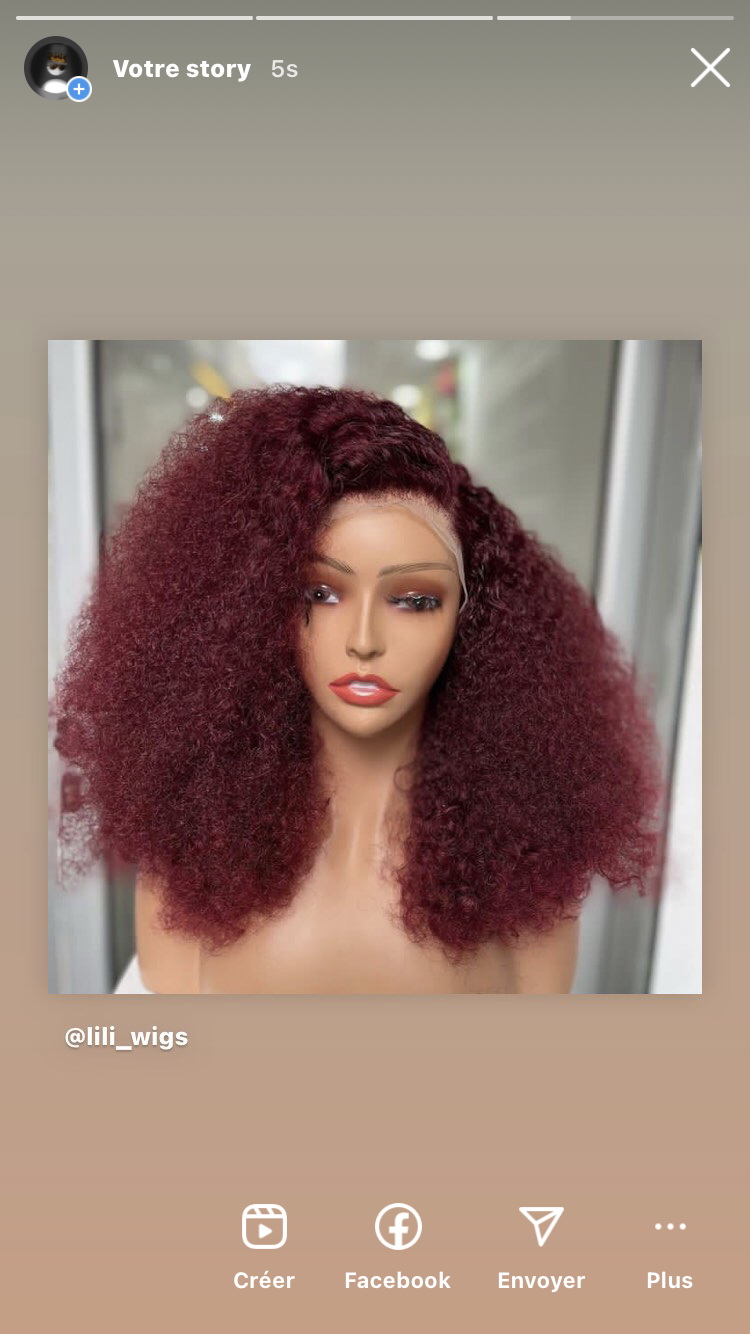This screenshot has width=750, height=1334.
Task: Close the story viewer
Action: tap(710, 68)
